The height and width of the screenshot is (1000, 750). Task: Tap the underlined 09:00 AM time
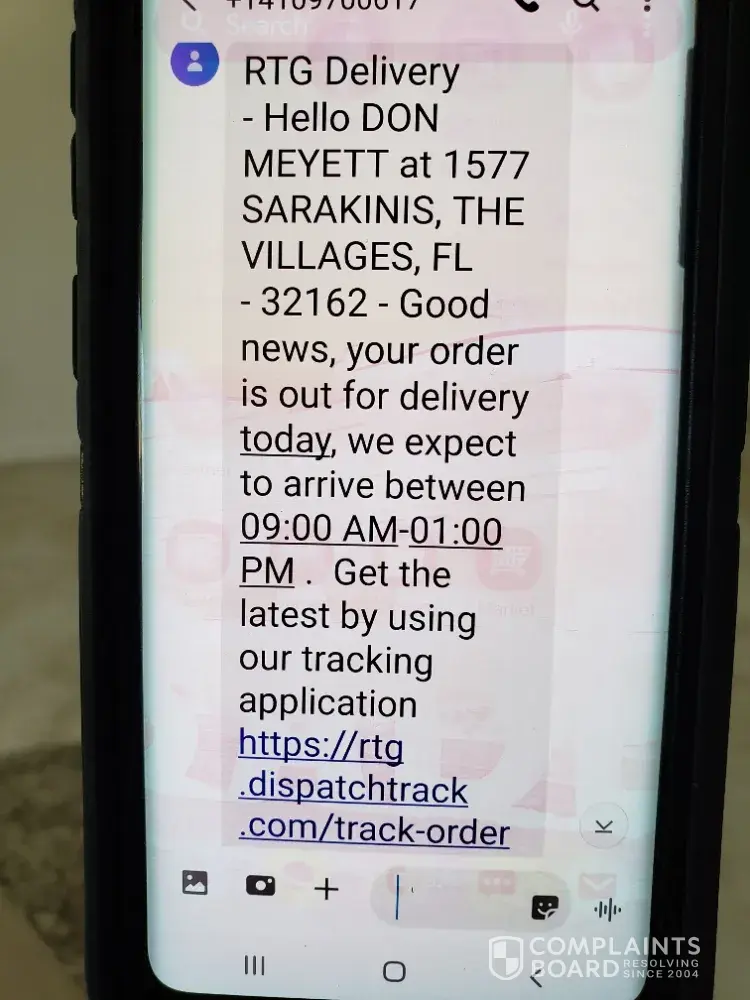click(319, 530)
